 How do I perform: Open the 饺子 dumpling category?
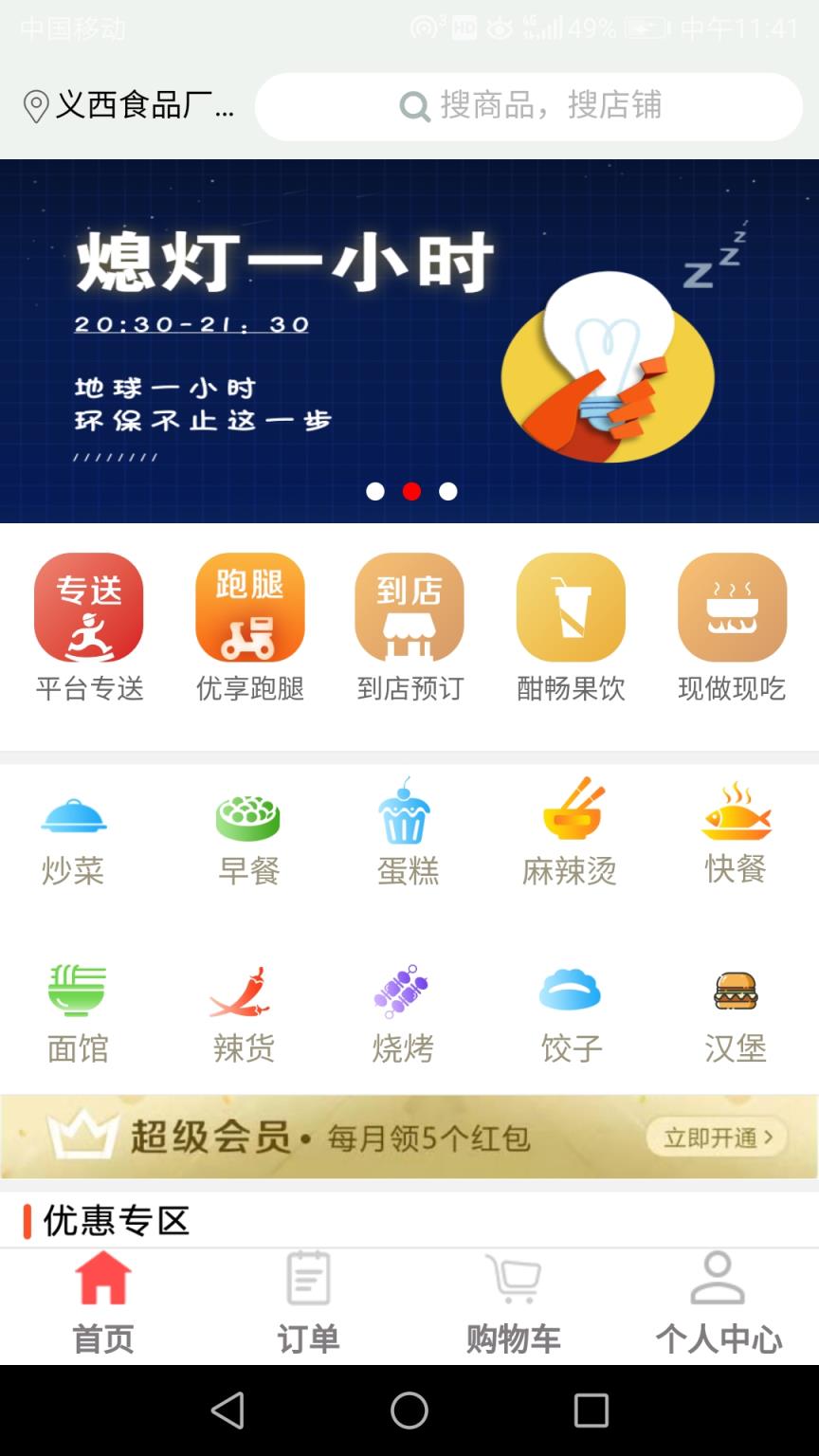pyautogui.click(x=570, y=1014)
